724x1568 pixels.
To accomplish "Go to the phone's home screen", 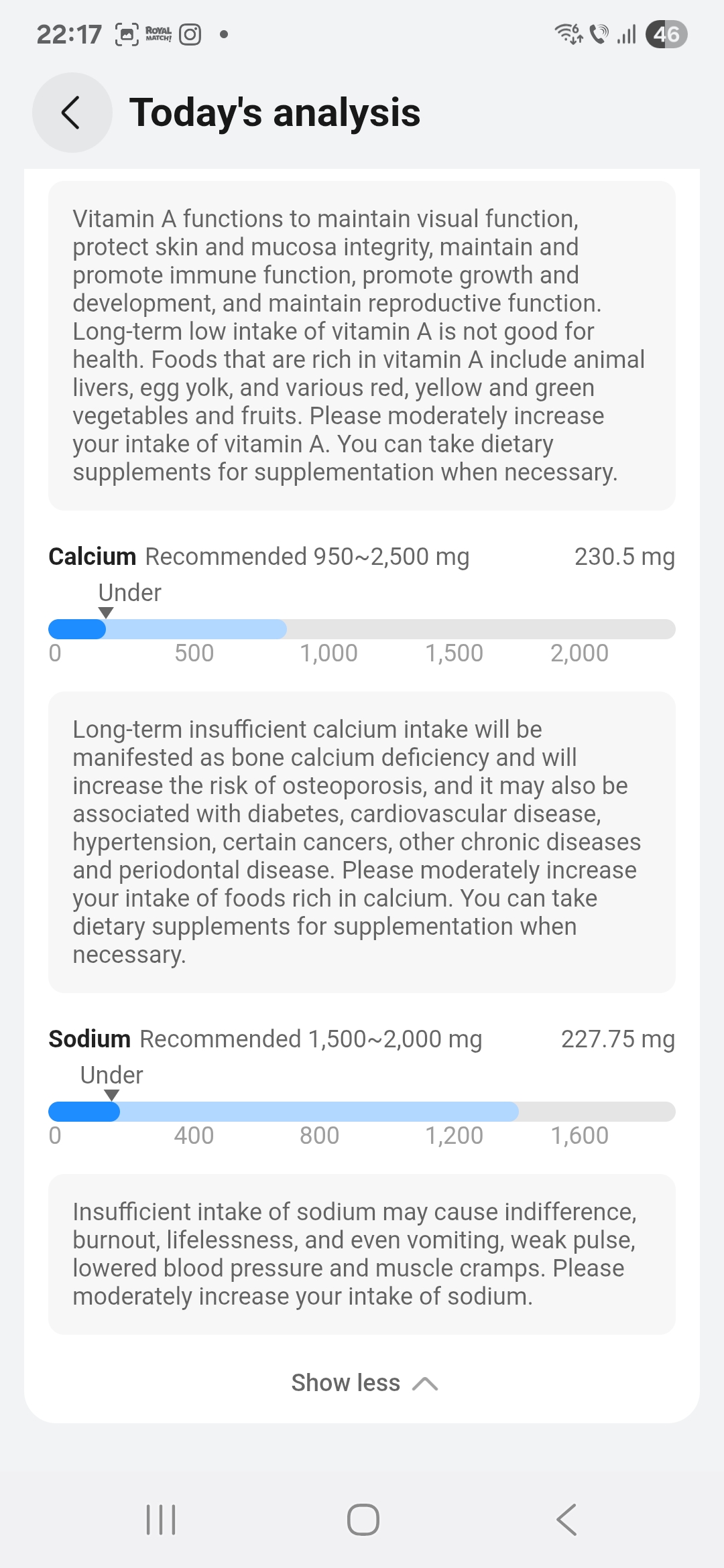I will coord(363,1519).
